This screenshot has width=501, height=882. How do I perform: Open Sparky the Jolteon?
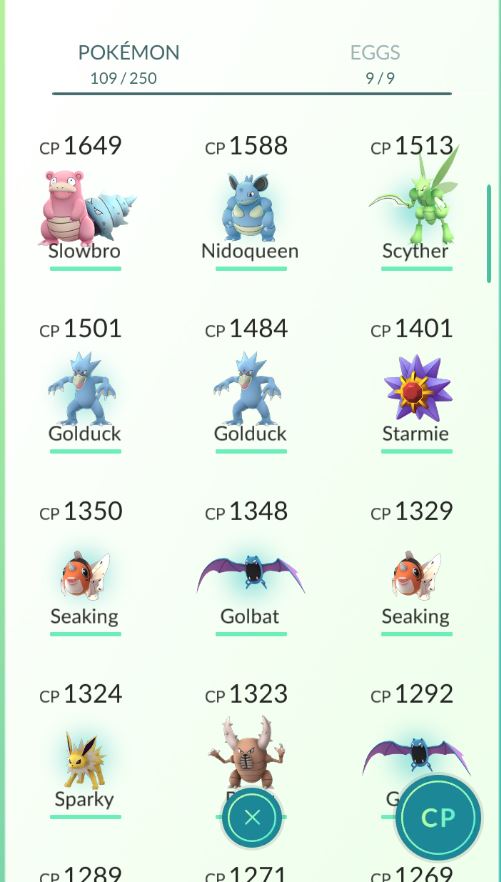point(85,752)
